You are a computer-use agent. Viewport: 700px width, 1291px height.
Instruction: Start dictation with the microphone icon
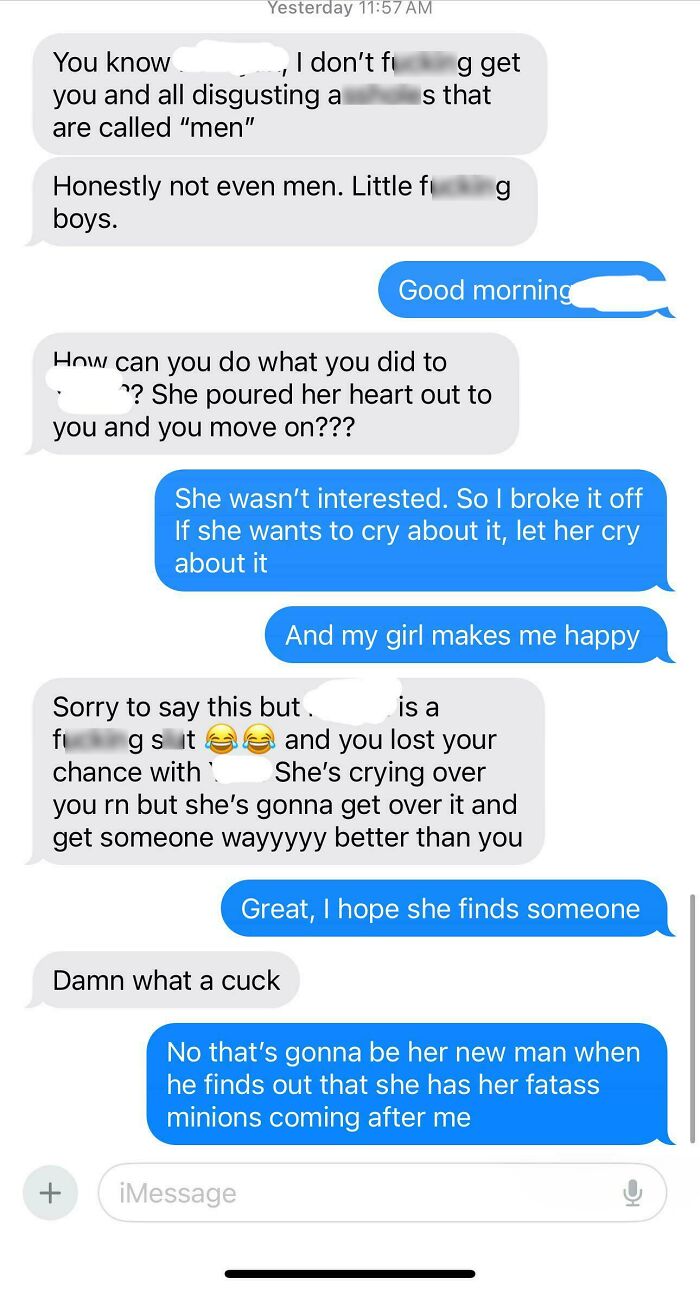(x=632, y=1193)
